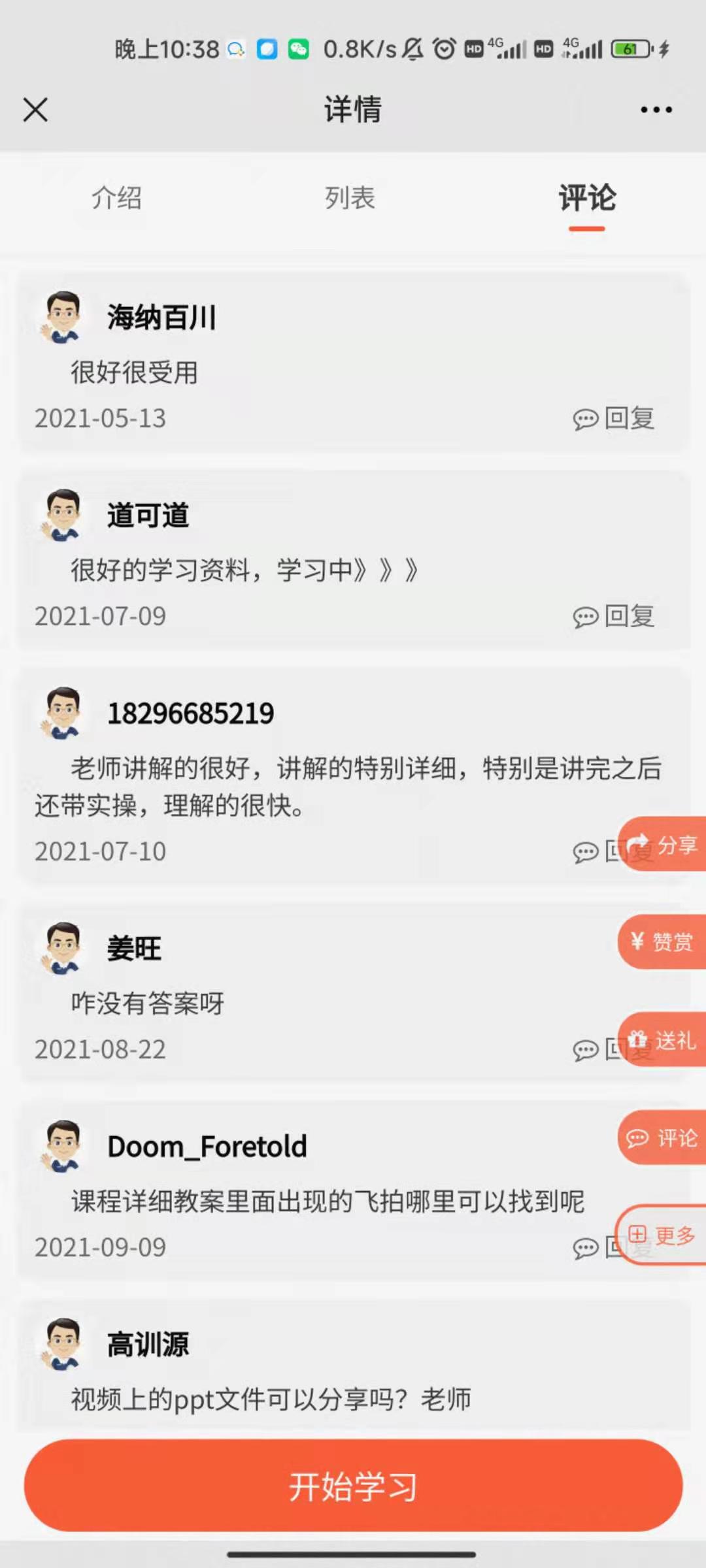Tap 高训源's profile avatar
The image size is (706, 1568).
[63, 1346]
